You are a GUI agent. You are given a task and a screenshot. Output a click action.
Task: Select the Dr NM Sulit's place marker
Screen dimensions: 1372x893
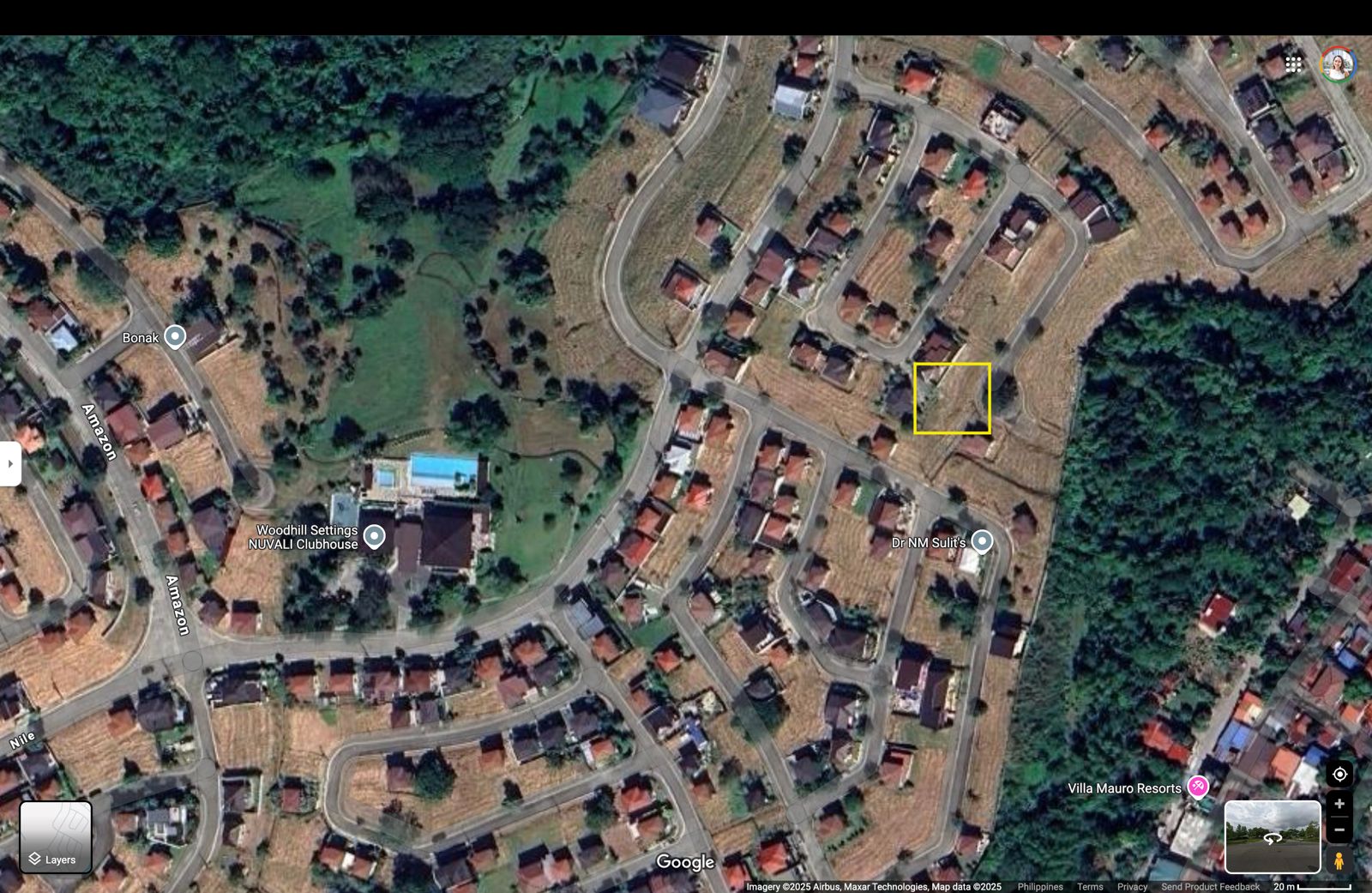click(x=982, y=541)
